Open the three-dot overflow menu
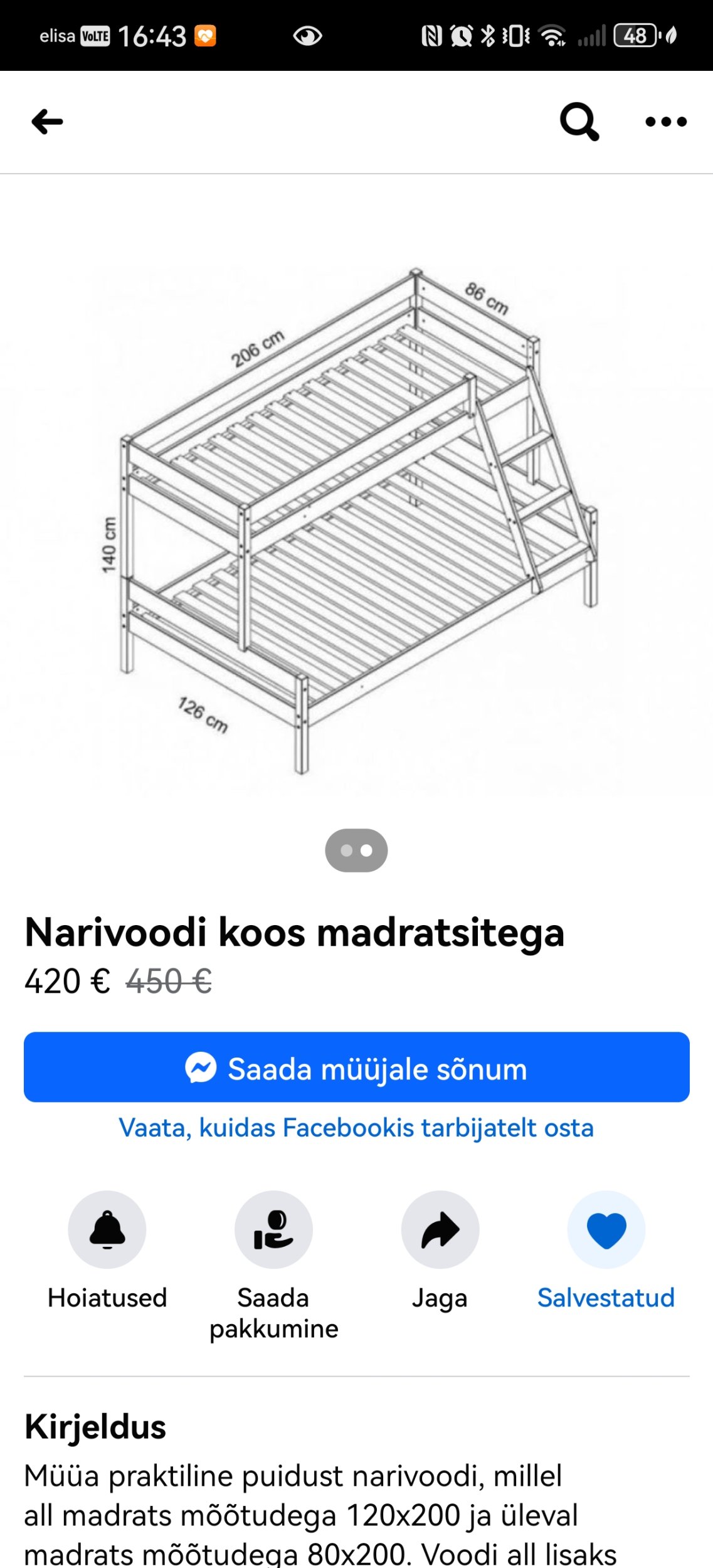Screen dimensions: 713x1568 pyautogui.click(x=666, y=122)
